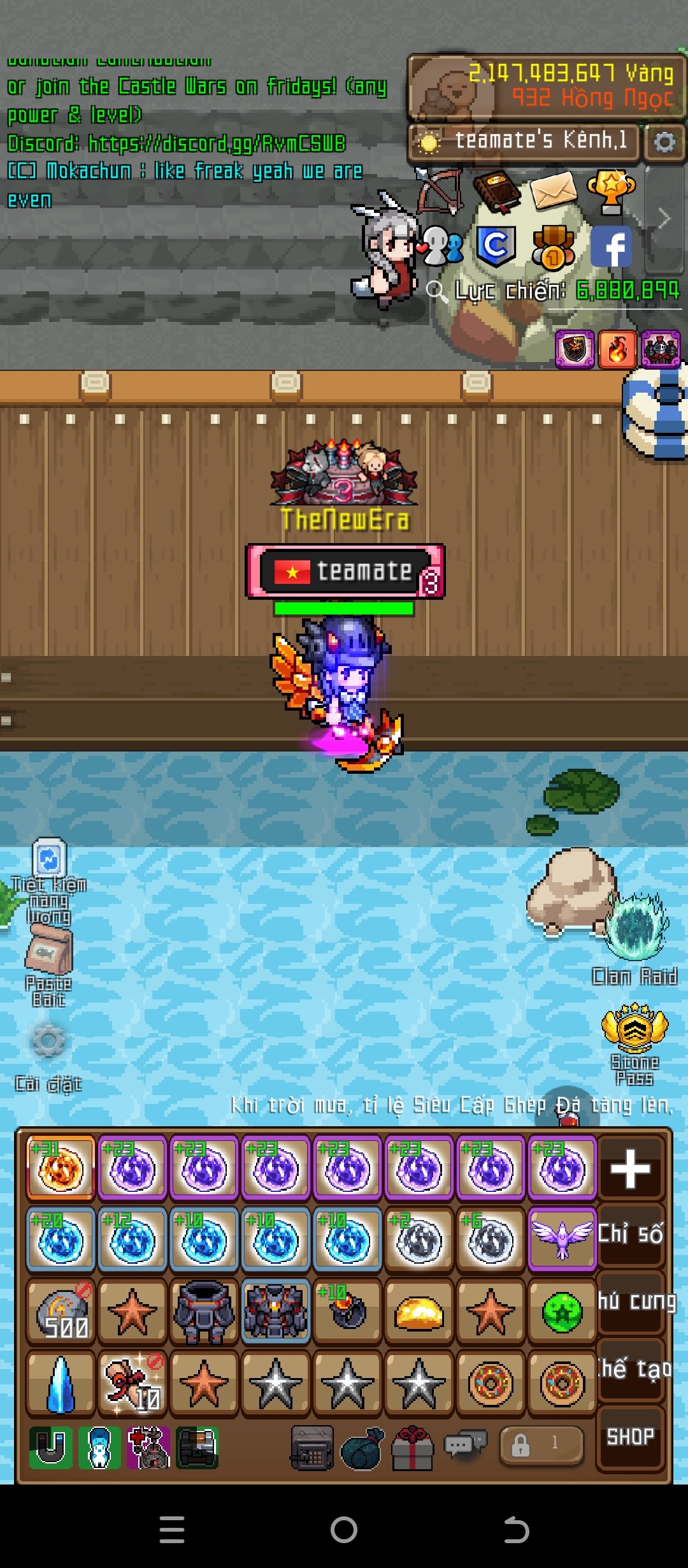Image resolution: width=688 pixels, height=1568 pixels.
Task: Open the Chỉ số stats tab
Action: tap(631, 1235)
